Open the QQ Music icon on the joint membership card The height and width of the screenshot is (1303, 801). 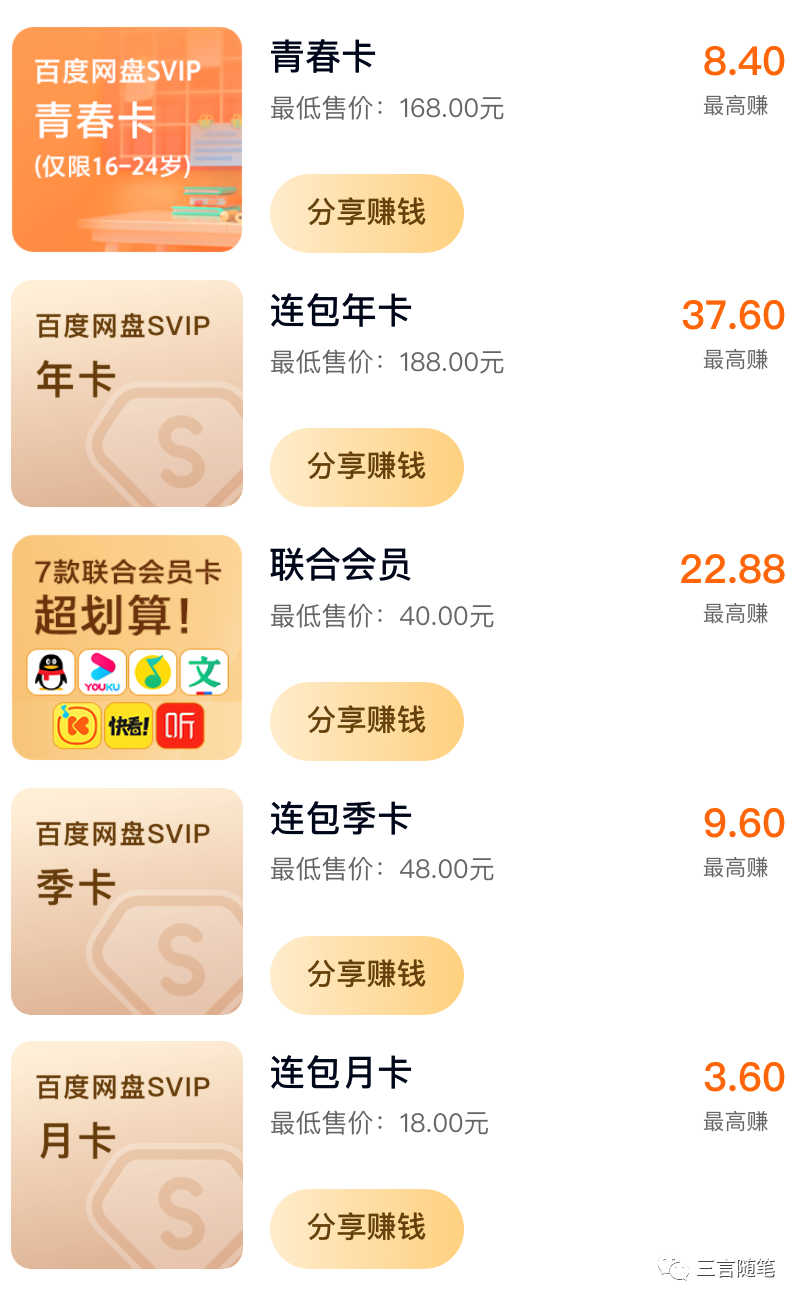coord(154,673)
